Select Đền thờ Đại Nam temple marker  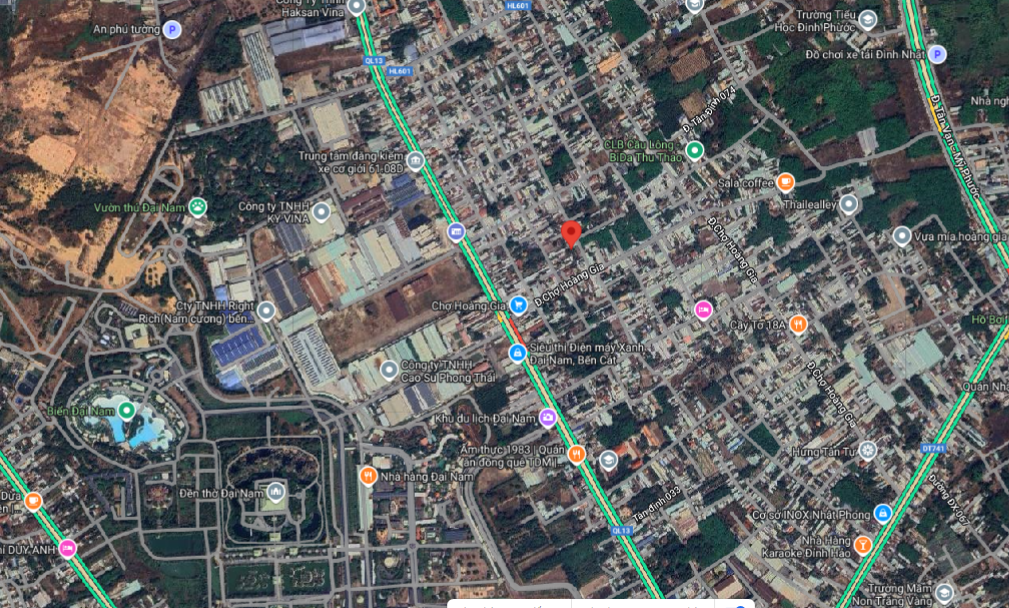pyautogui.click(x=274, y=490)
